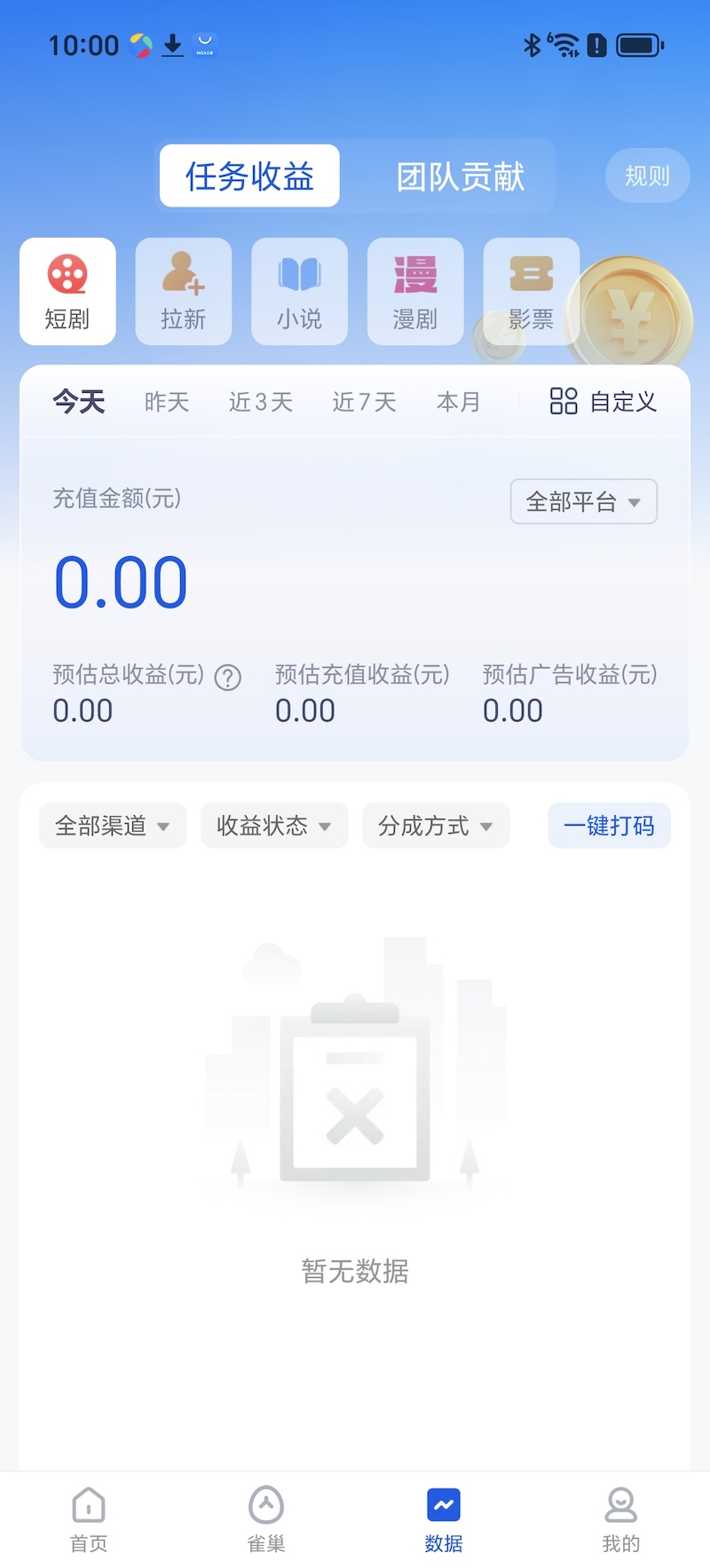Select the 昨天 date filter
This screenshot has width=710, height=1568.
pos(165,401)
